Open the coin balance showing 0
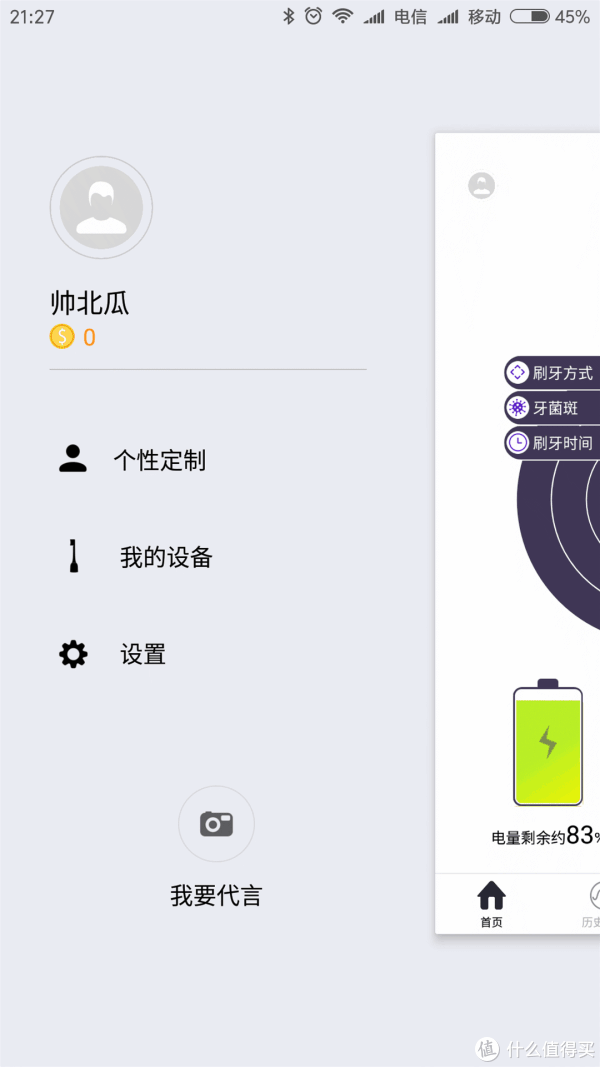Viewport: 600px width, 1067px height. 73,337
